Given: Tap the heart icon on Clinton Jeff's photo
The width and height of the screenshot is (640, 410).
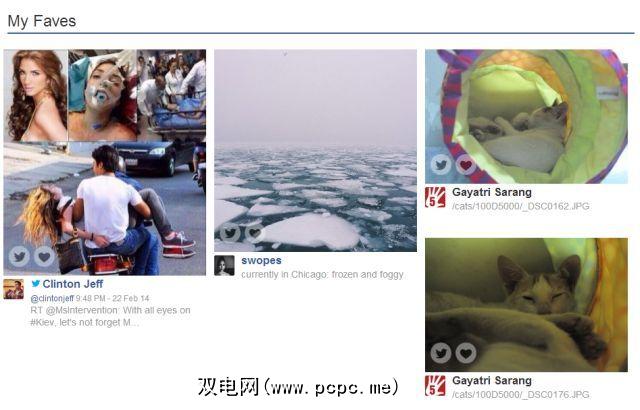Looking at the screenshot, I should click(x=44, y=256).
